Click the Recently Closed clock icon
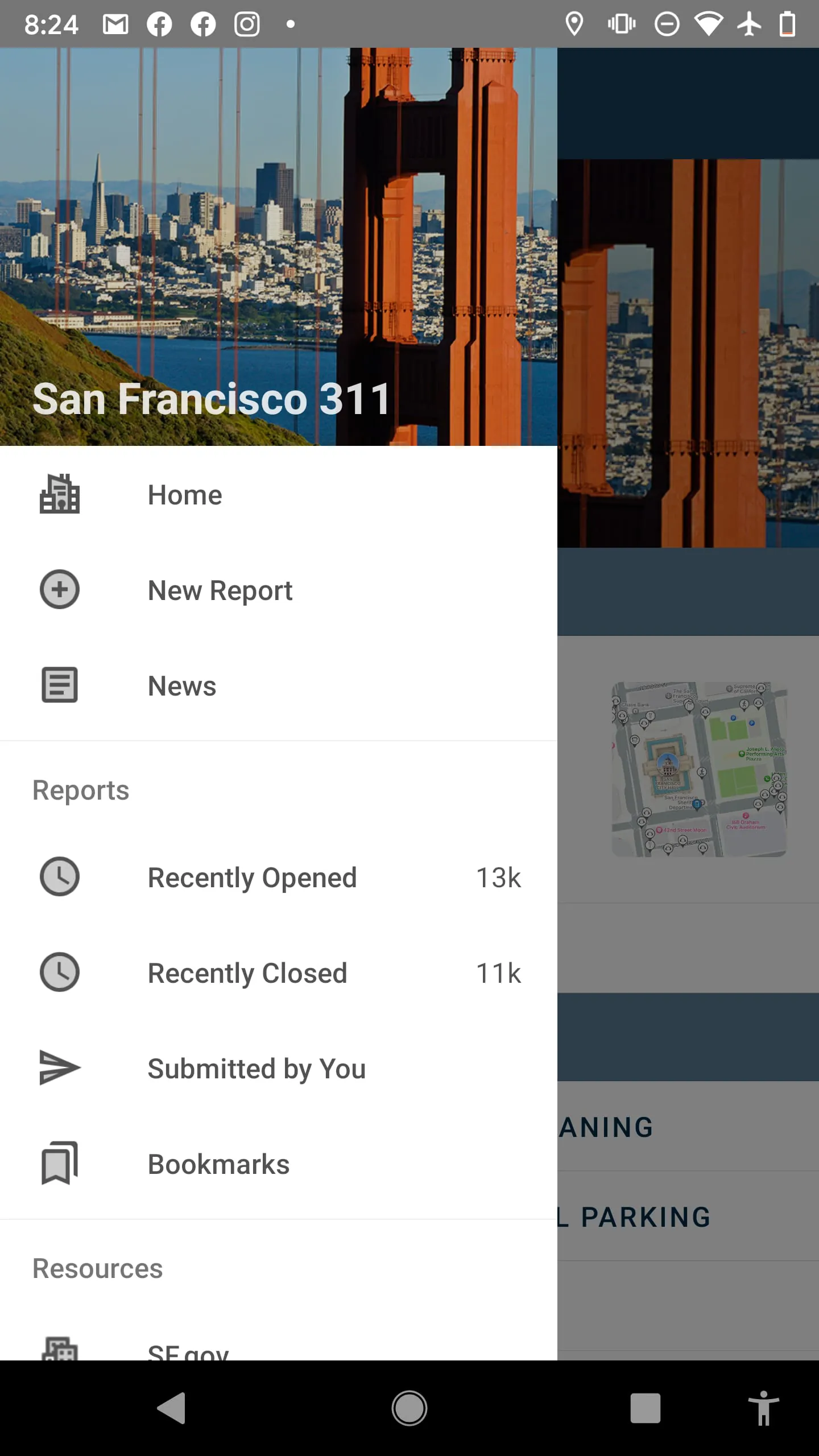819x1456 pixels. pyautogui.click(x=59, y=973)
